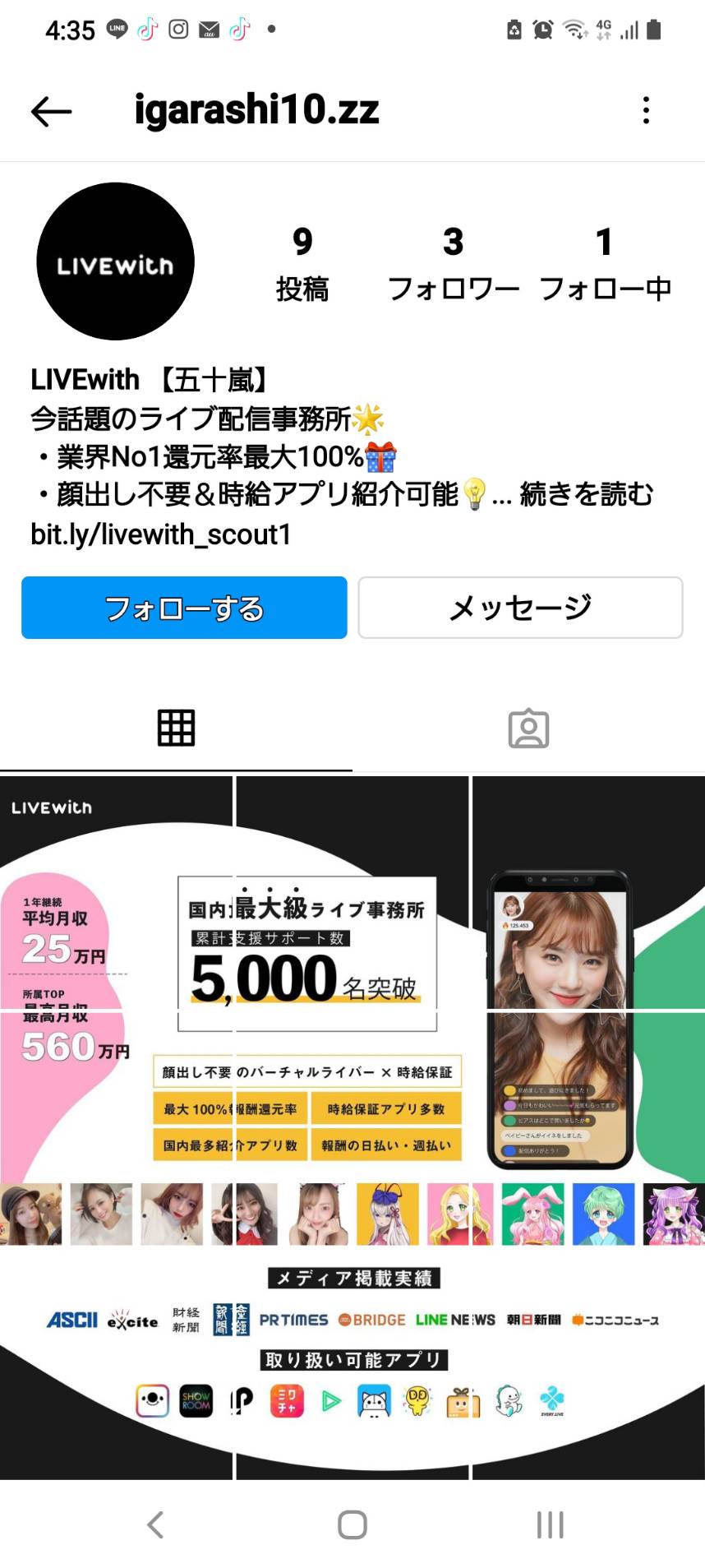
Task: Switch to the tagged photos tab
Action: (528, 728)
